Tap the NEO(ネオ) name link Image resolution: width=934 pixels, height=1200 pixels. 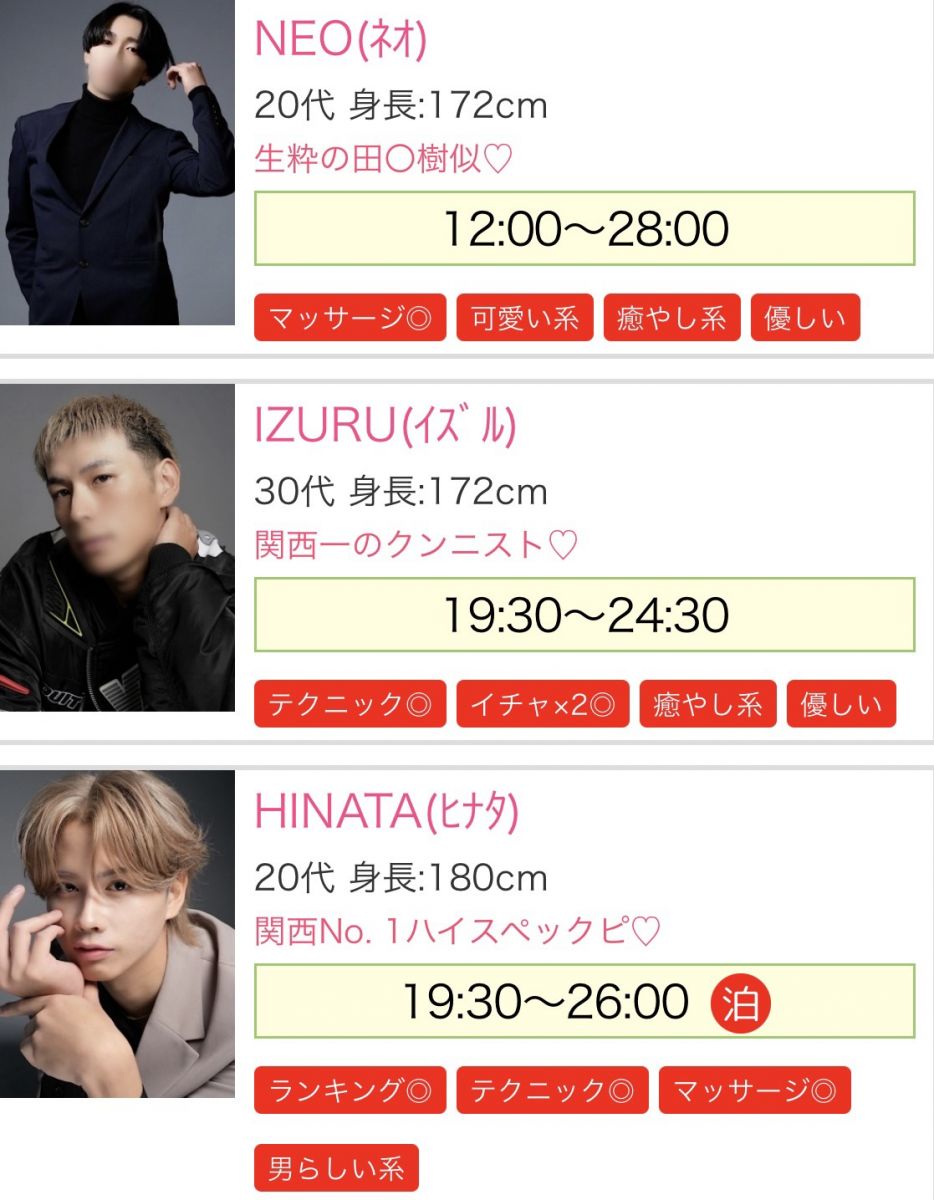[x=341, y=40]
